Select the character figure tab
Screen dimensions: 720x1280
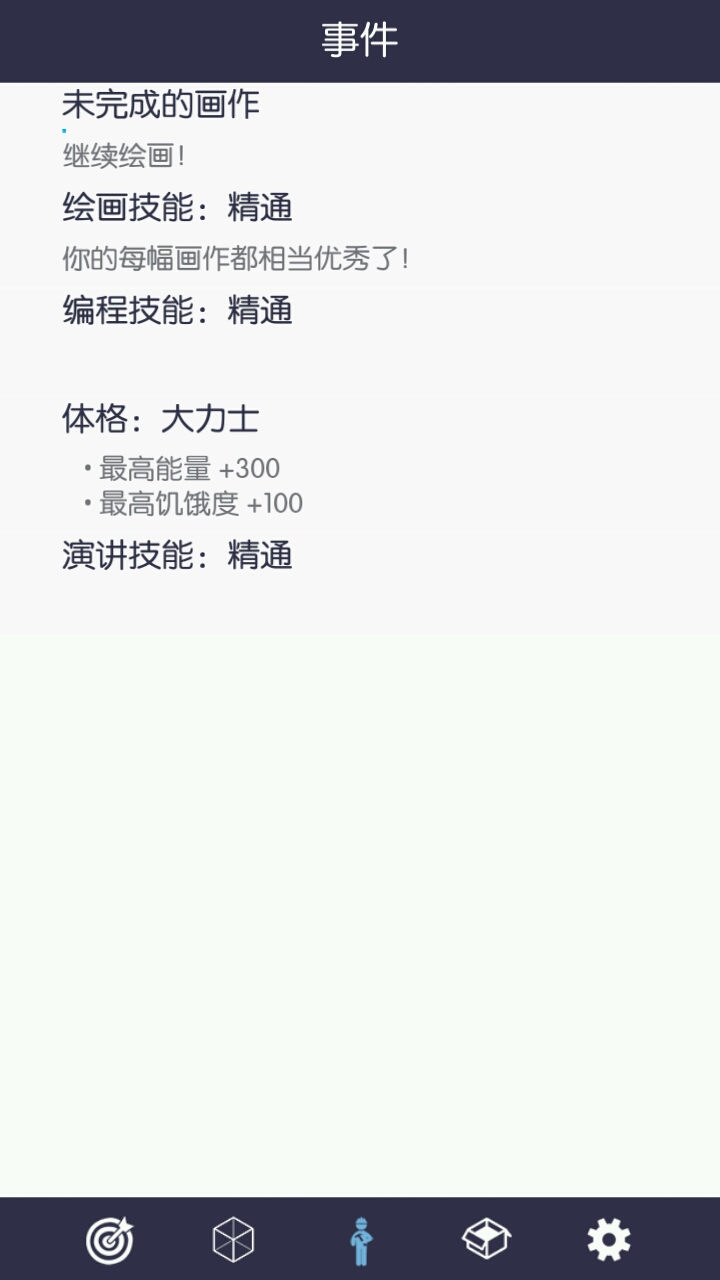(361, 1241)
